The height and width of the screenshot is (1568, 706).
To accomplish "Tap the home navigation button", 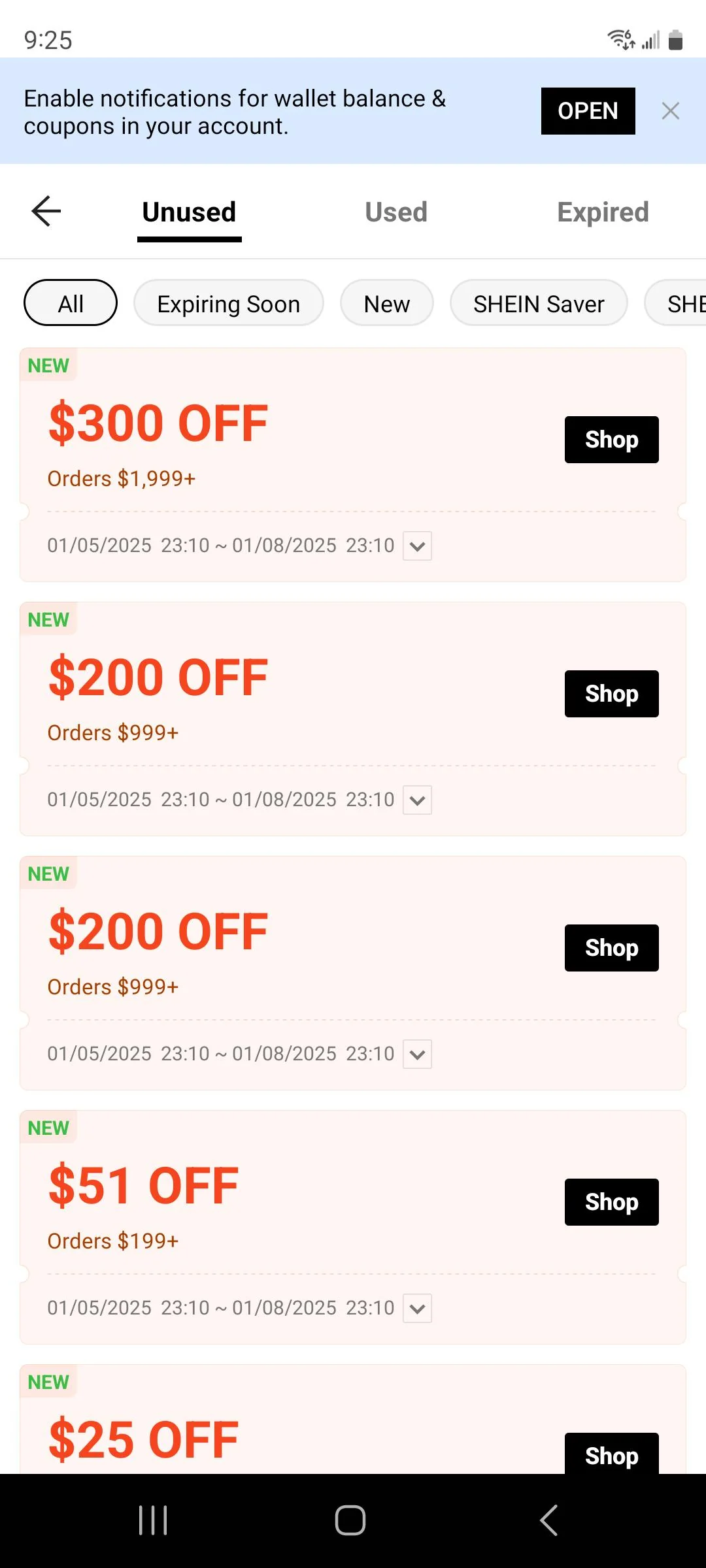I will [x=351, y=1520].
